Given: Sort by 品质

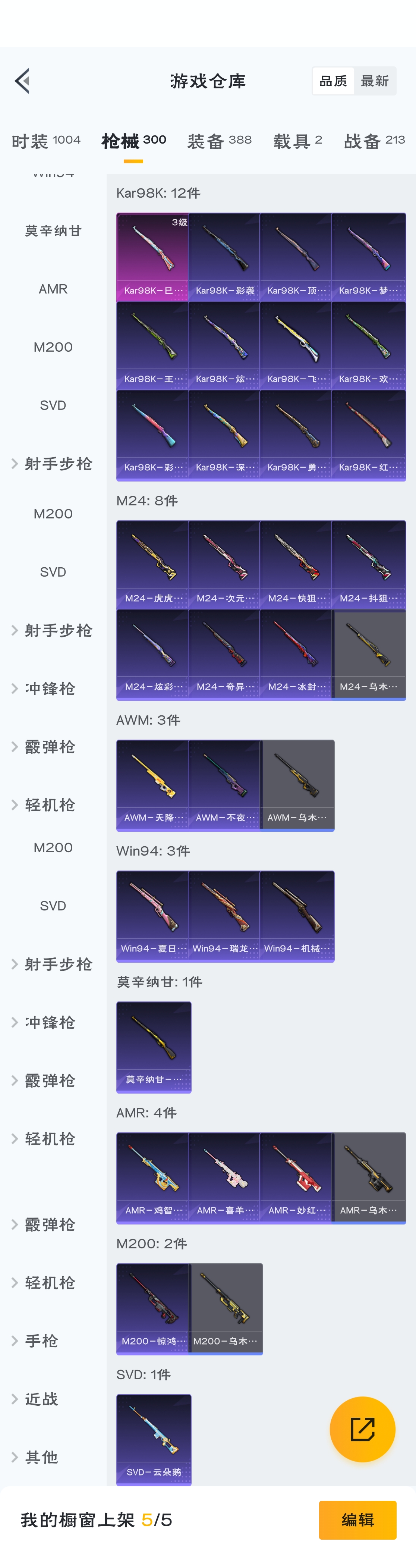Looking at the screenshot, I should 333,81.
